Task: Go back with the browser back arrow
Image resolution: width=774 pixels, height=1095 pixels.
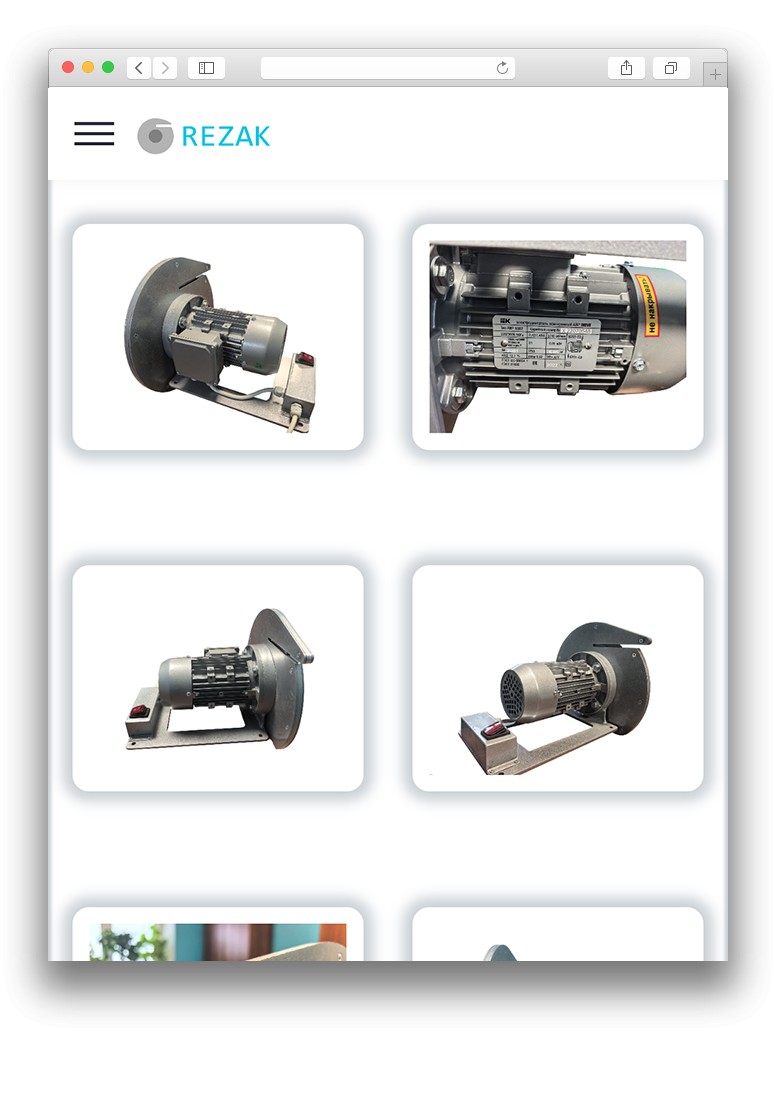Action: tap(139, 68)
